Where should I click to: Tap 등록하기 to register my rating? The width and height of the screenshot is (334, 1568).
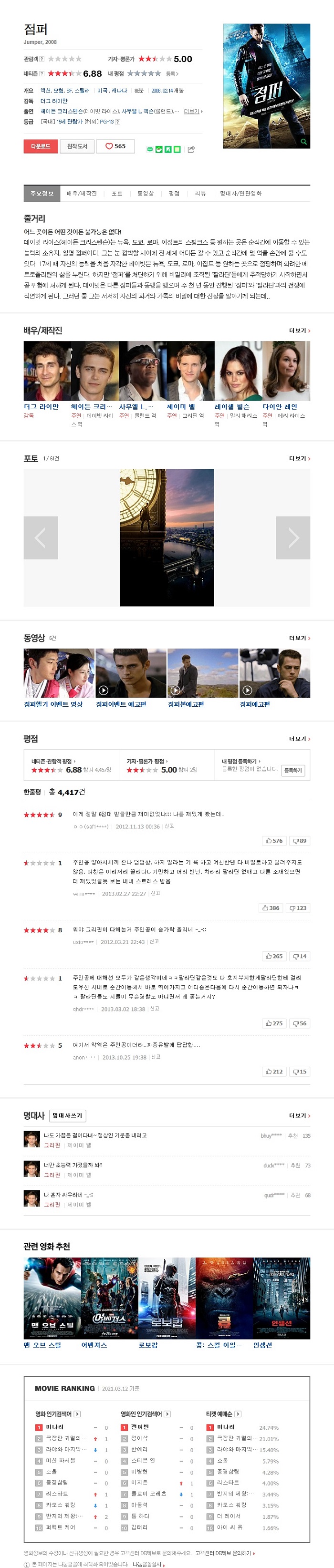click(292, 770)
